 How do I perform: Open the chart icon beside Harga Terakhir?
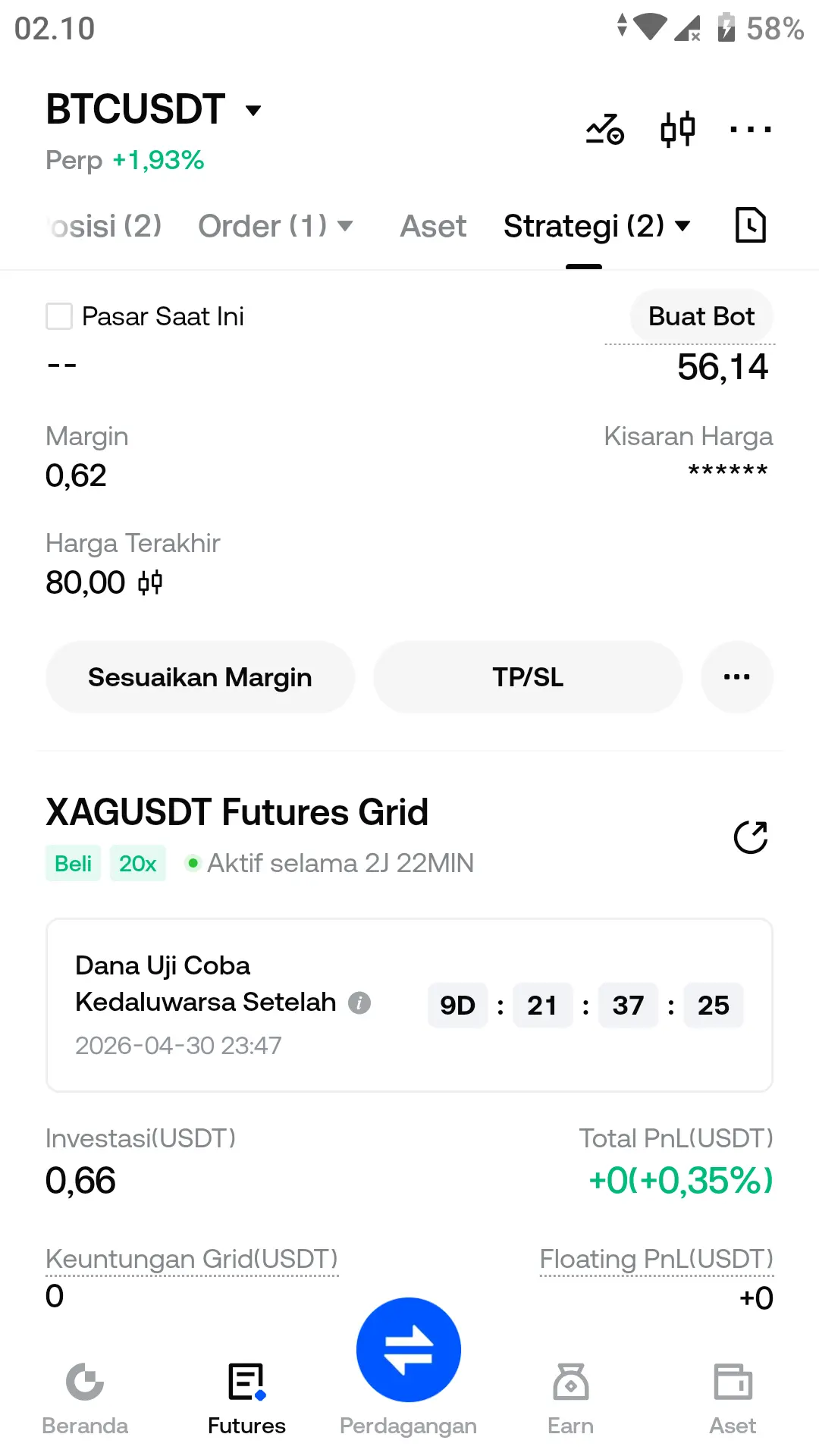click(x=150, y=583)
